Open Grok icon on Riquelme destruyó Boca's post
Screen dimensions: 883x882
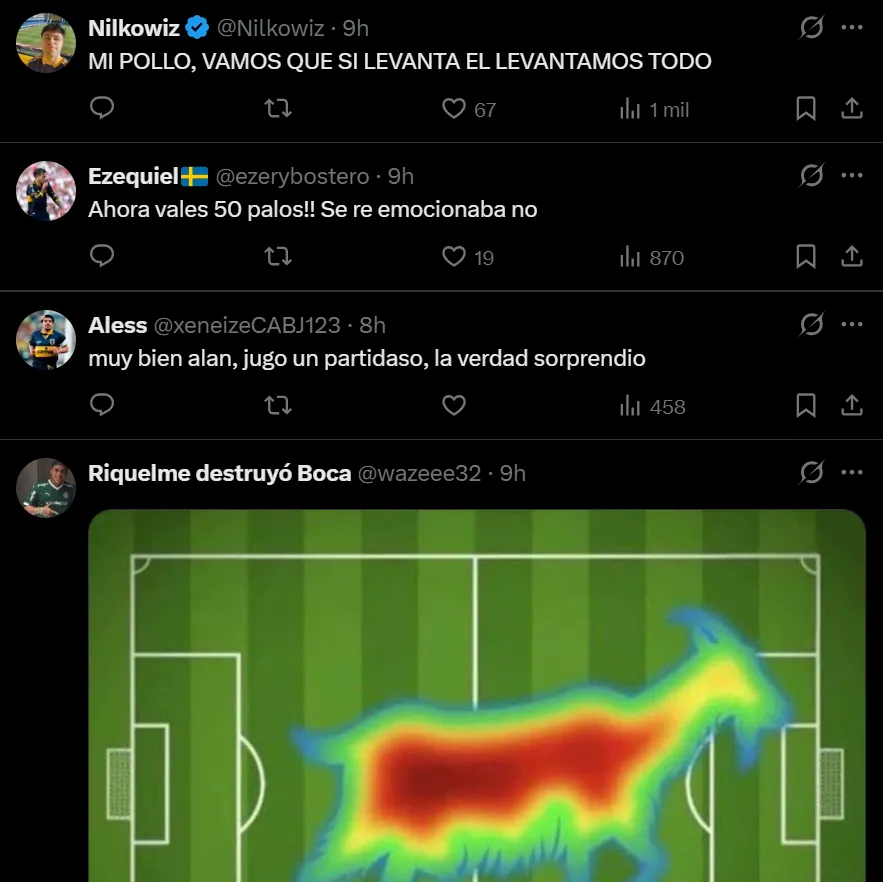pyautogui.click(x=811, y=473)
